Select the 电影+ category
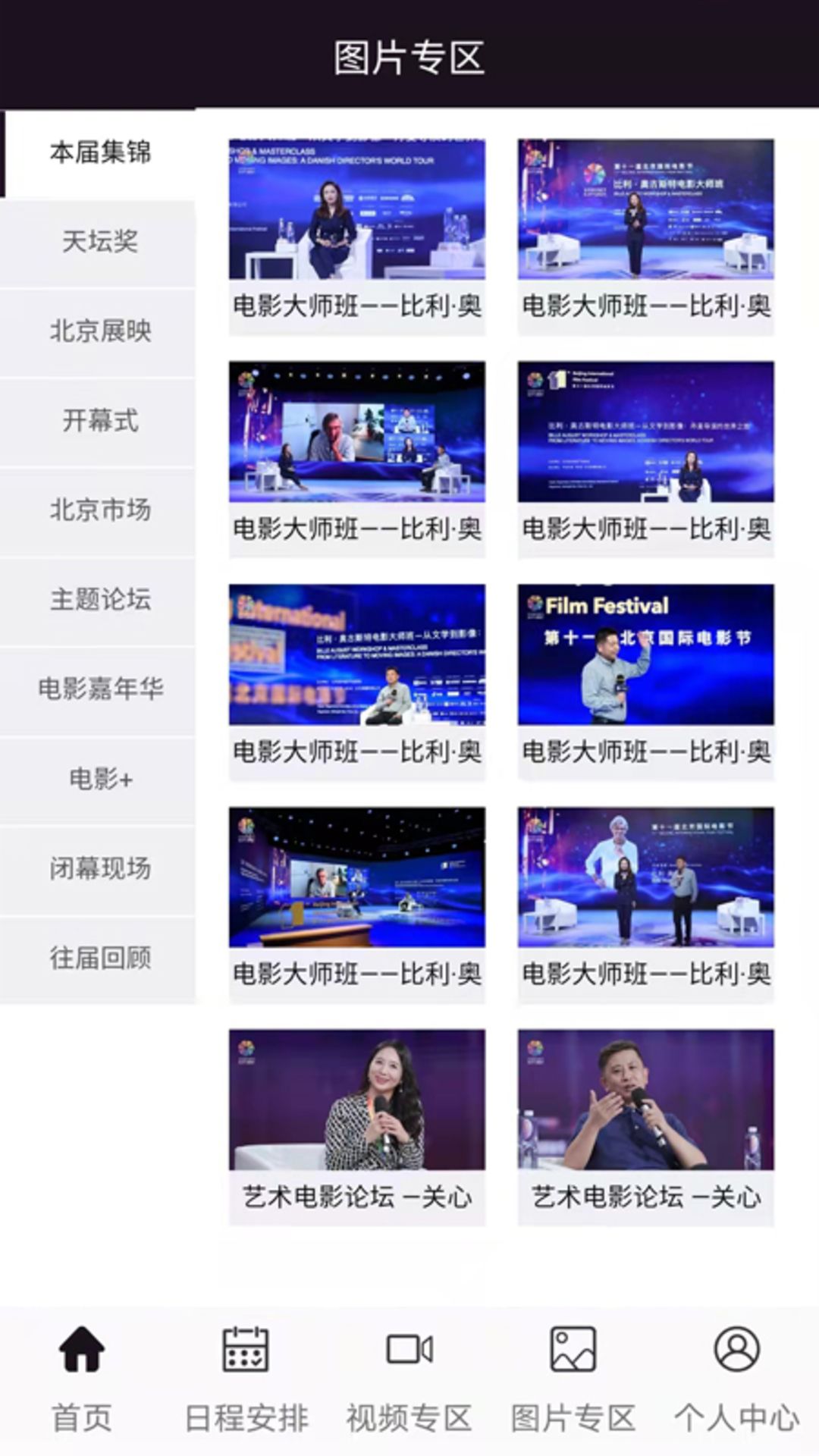Image resolution: width=819 pixels, height=1456 pixels. 99,779
